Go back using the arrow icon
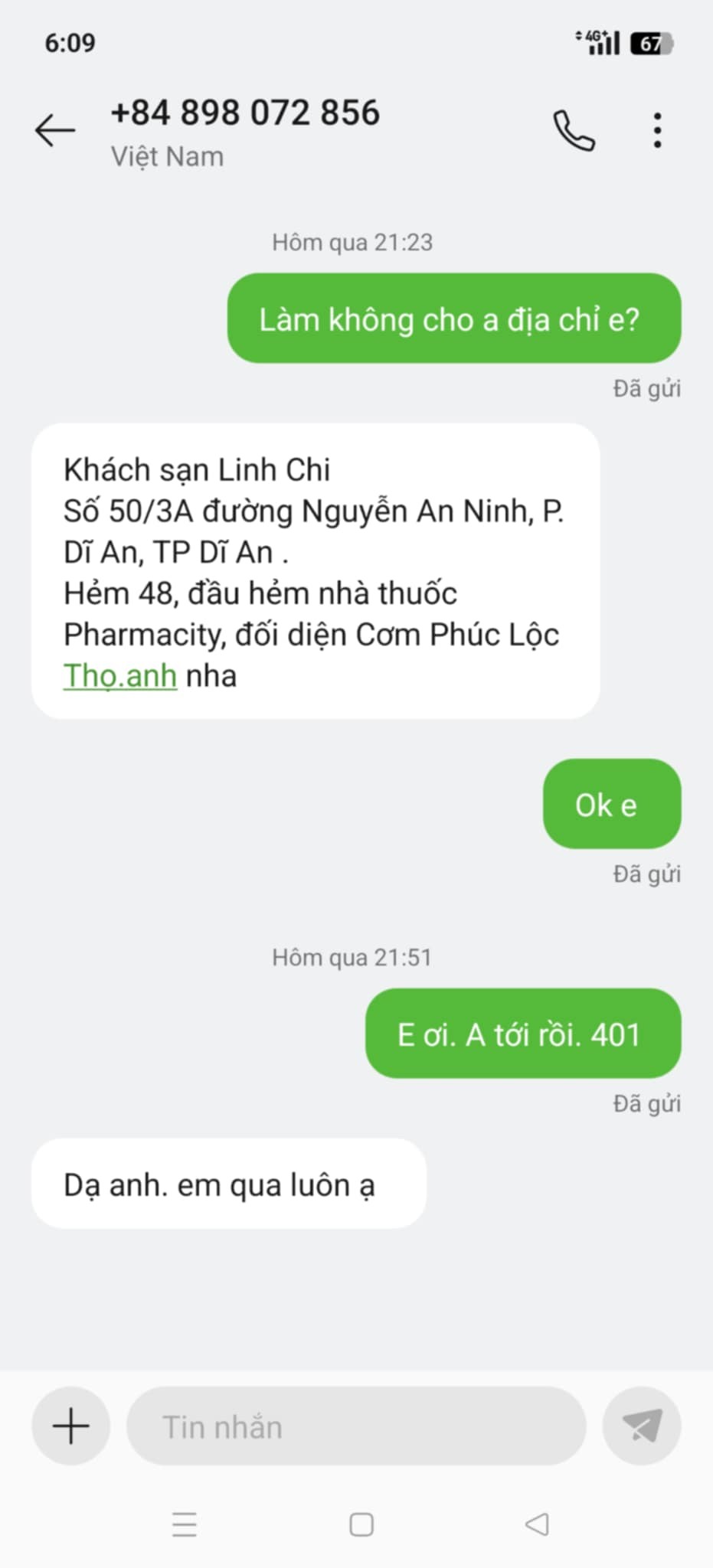 55,130
